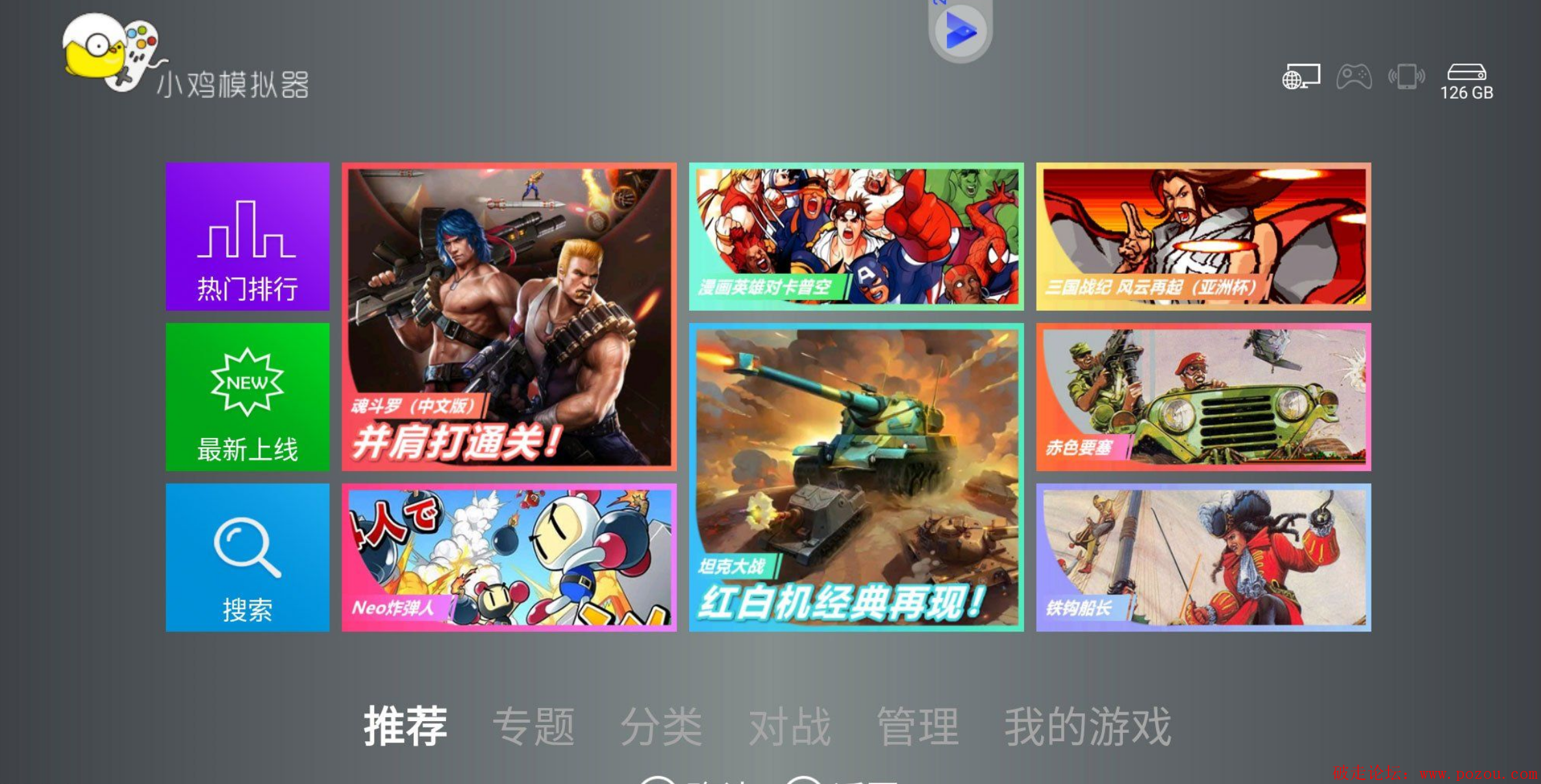Switch to the 管理 tab
Image resolution: width=1541 pixels, height=784 pixels.
tap(918, 726)
